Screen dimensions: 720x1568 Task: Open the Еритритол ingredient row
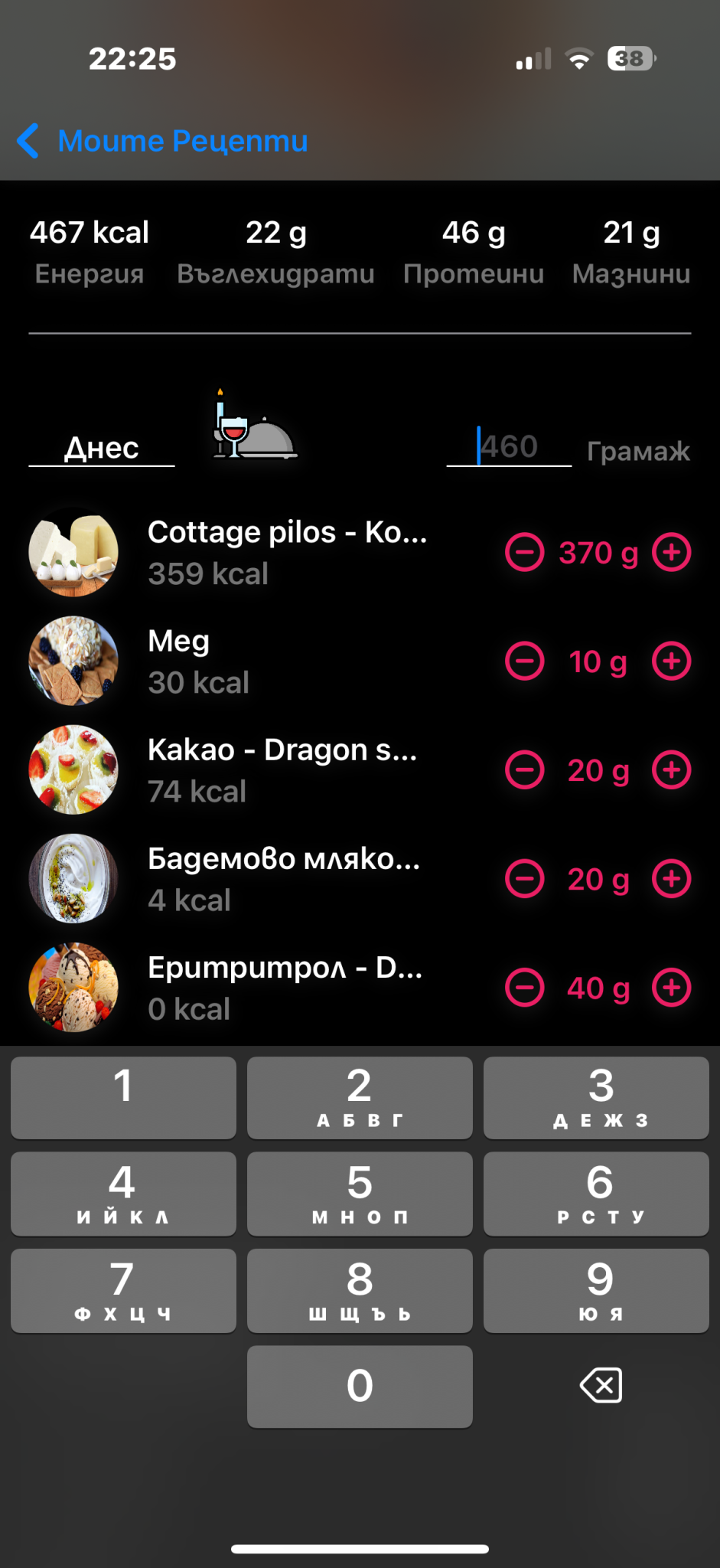[x=283, y=988]
